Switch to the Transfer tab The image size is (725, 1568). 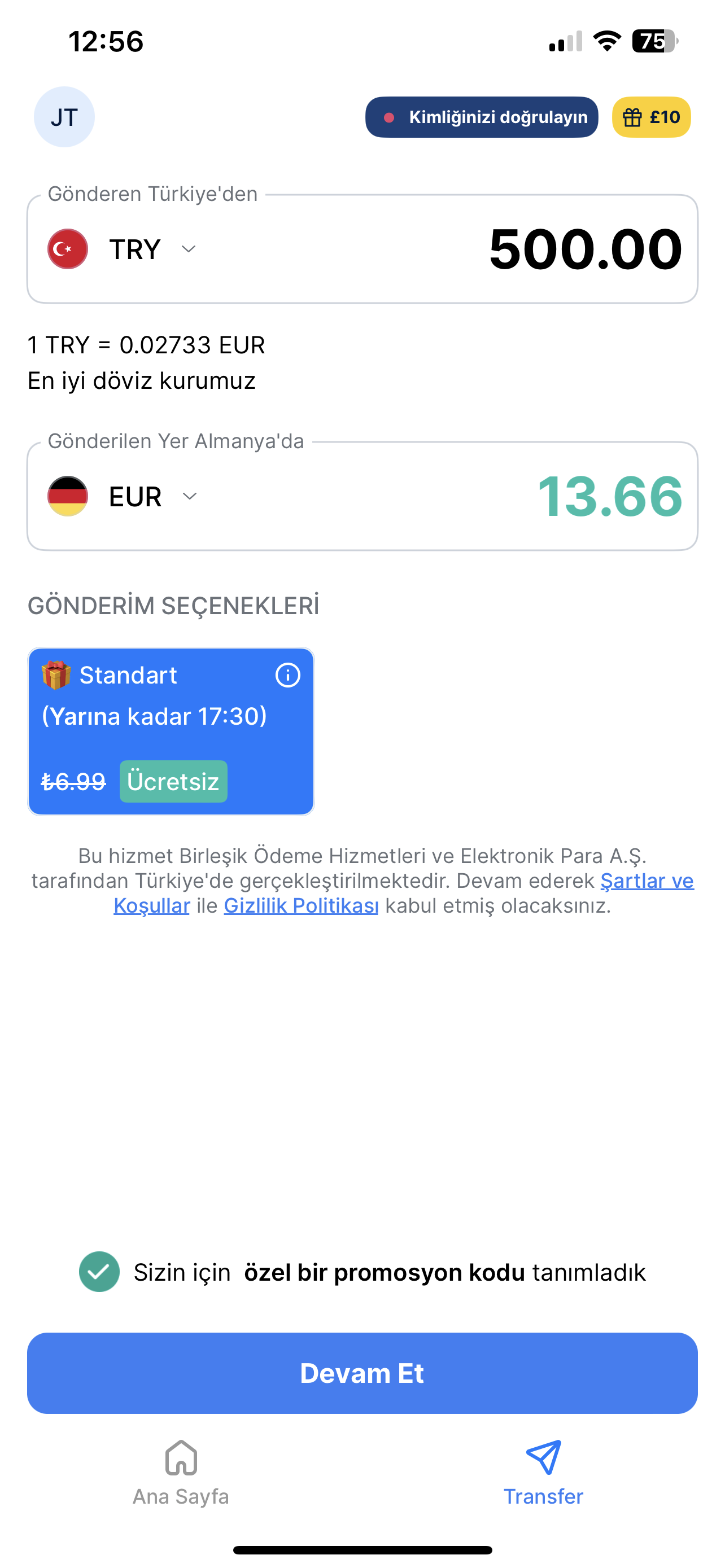pyautogui.click(x=543, y=1473)
